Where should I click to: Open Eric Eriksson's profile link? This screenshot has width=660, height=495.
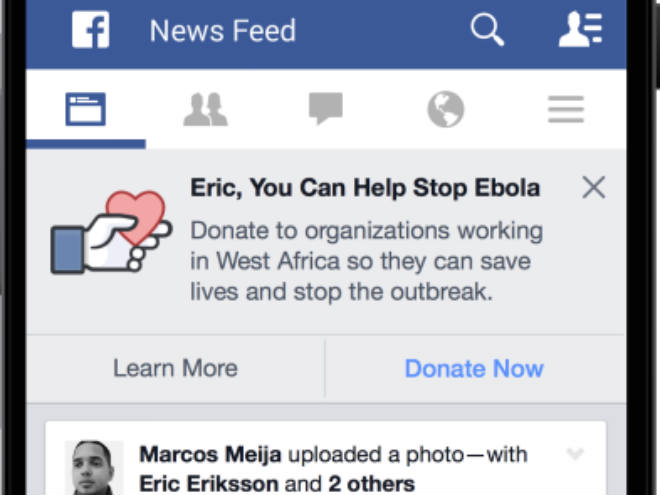[209, 484]
